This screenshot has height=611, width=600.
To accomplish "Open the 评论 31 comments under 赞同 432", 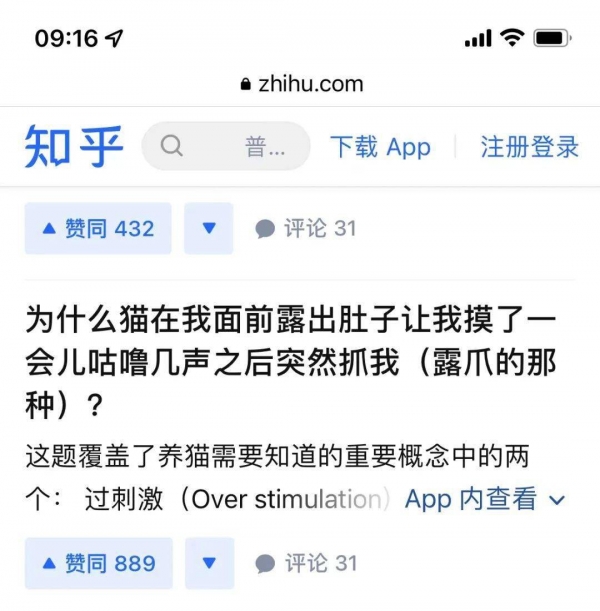I will tap(306, 229).
